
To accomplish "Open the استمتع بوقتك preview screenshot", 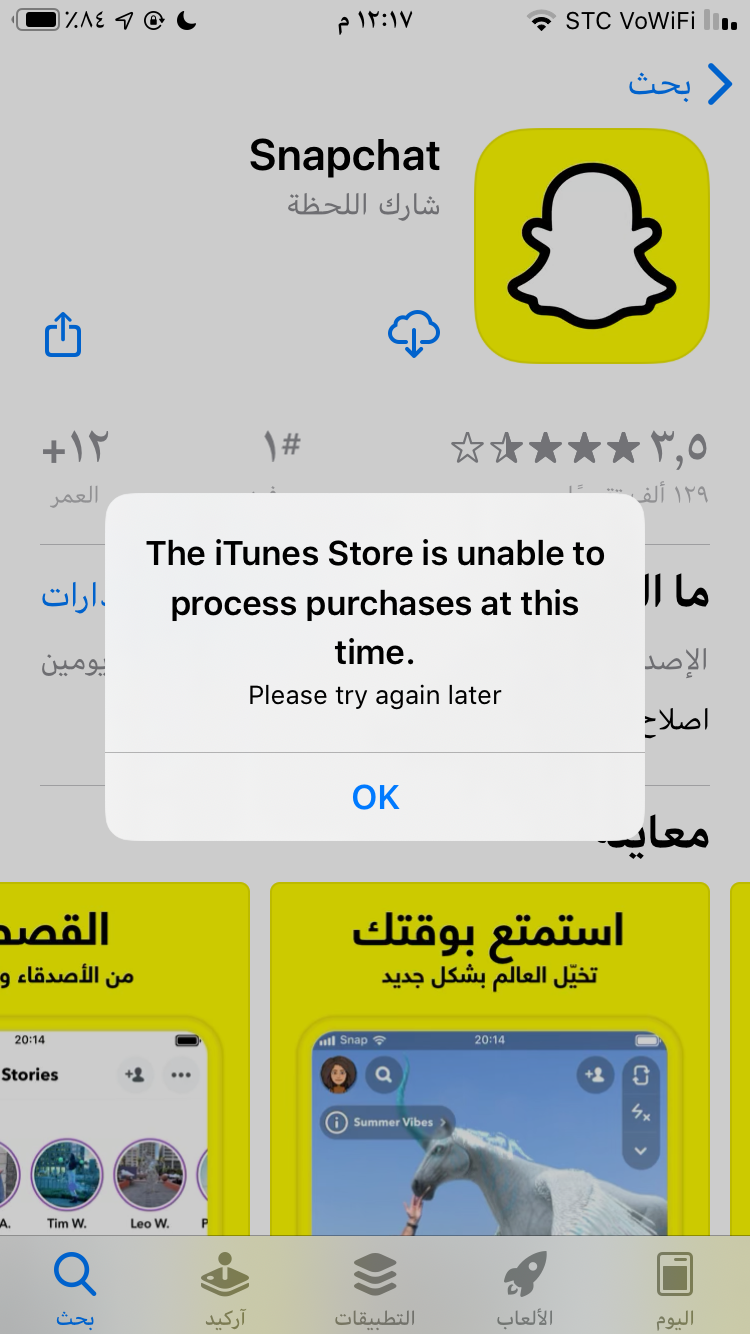I will (x=490, y=1060).
